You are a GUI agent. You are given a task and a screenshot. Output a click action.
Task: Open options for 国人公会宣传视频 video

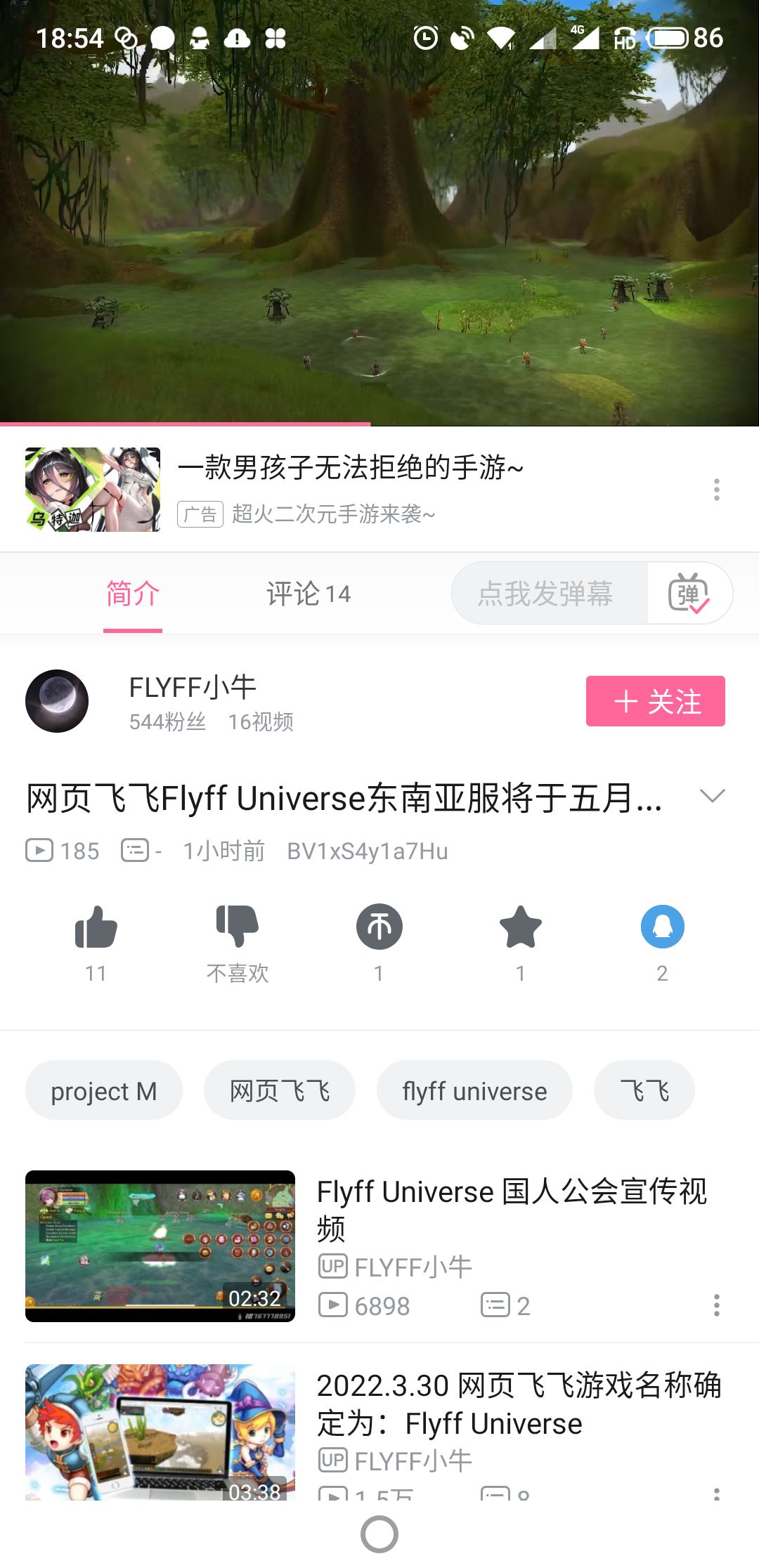coord(716,1305)
